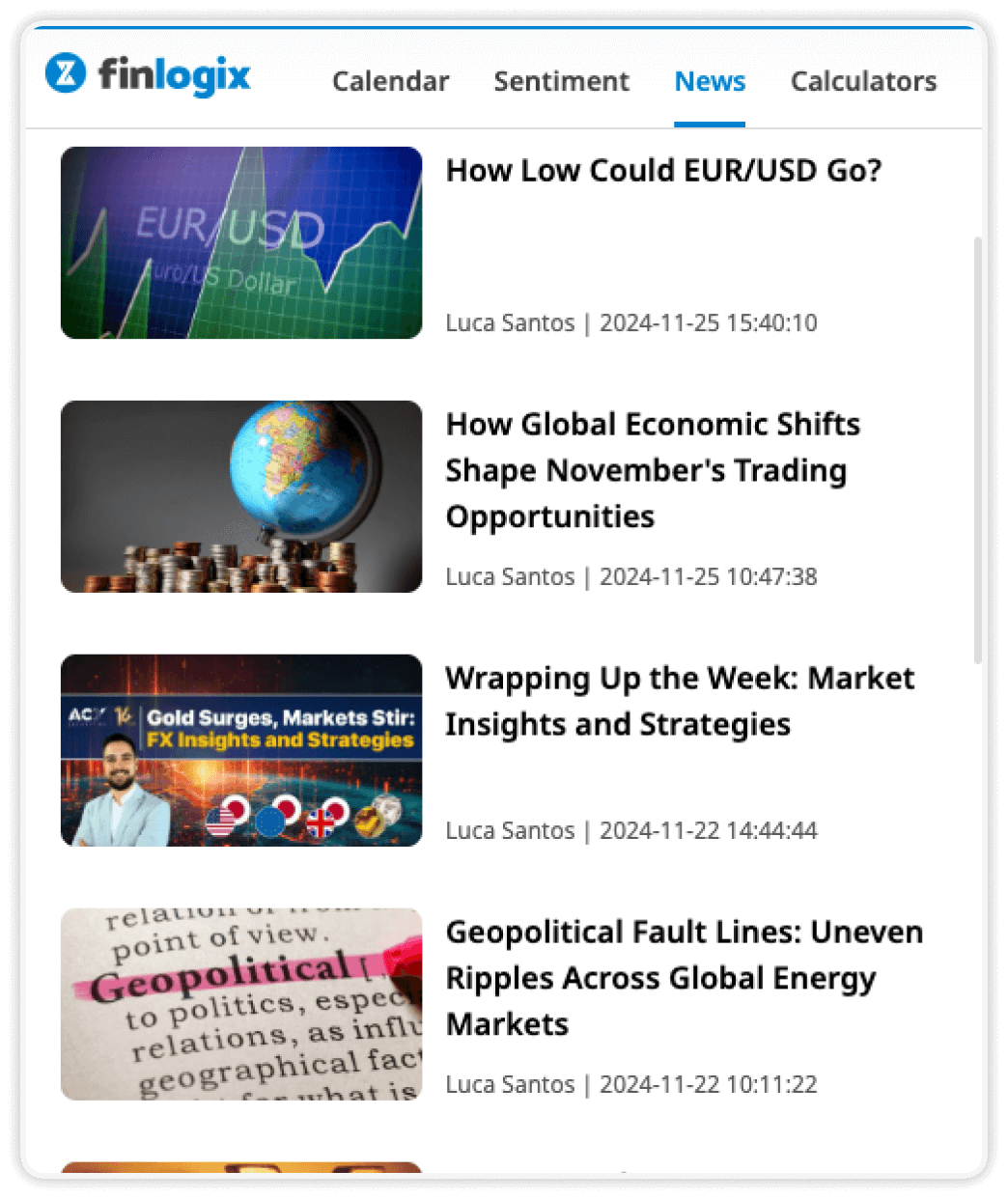Image resolution: width=1008 pixels, height=1199 pixels.
Task: Read How Global Economic Shifts Shape November's Trading Opportunities
Action: click(x=653, y=470)
